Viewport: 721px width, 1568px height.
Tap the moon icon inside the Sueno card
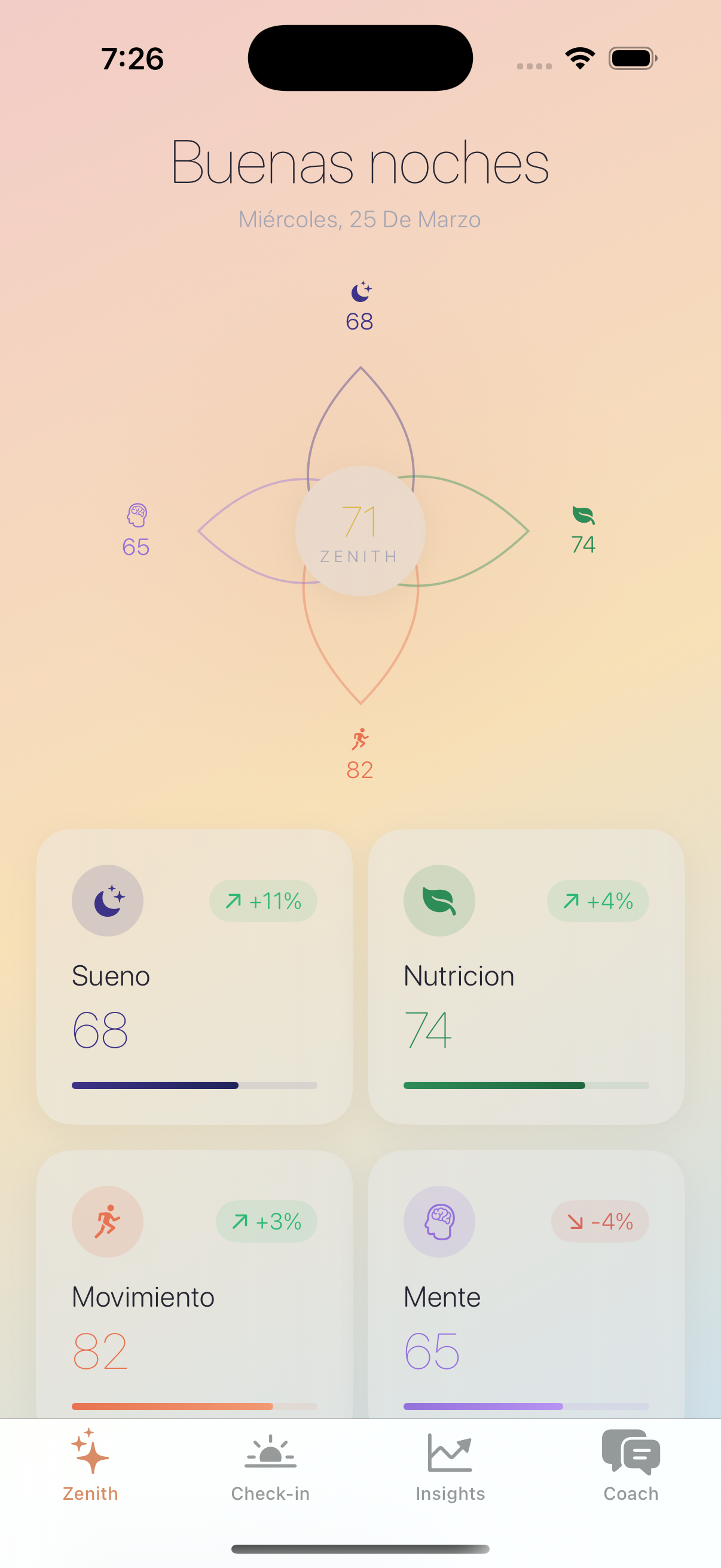(x=107, y=900)
